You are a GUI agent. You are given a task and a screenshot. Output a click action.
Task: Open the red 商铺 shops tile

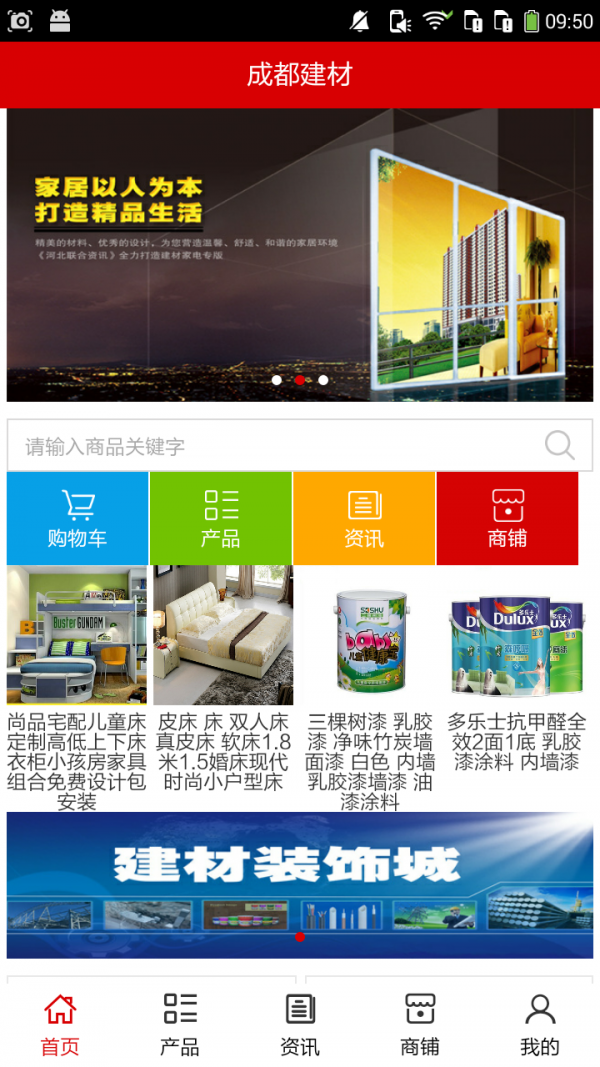(507, 519)
